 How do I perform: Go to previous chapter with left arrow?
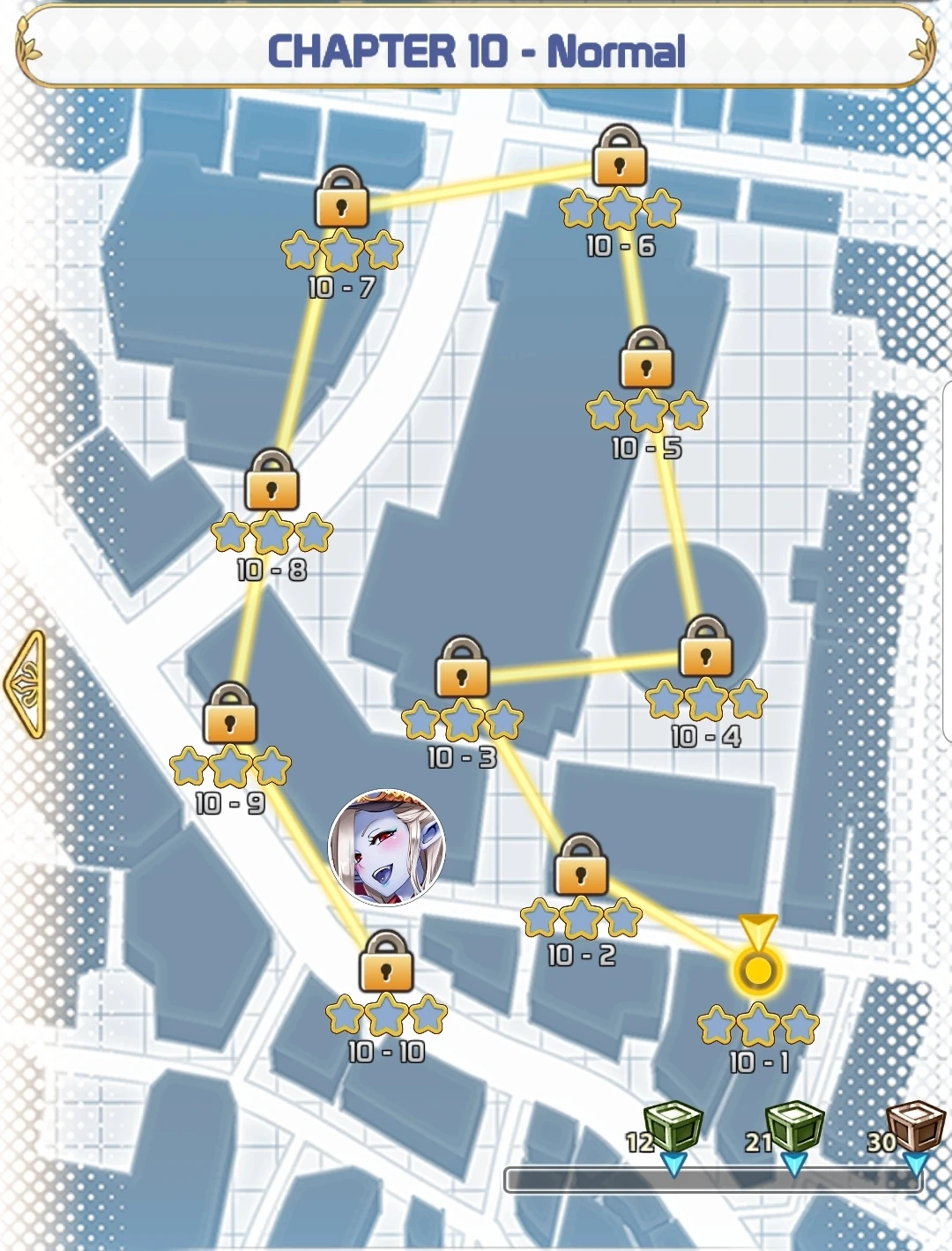pyautogui.click(x=26, y=684)
